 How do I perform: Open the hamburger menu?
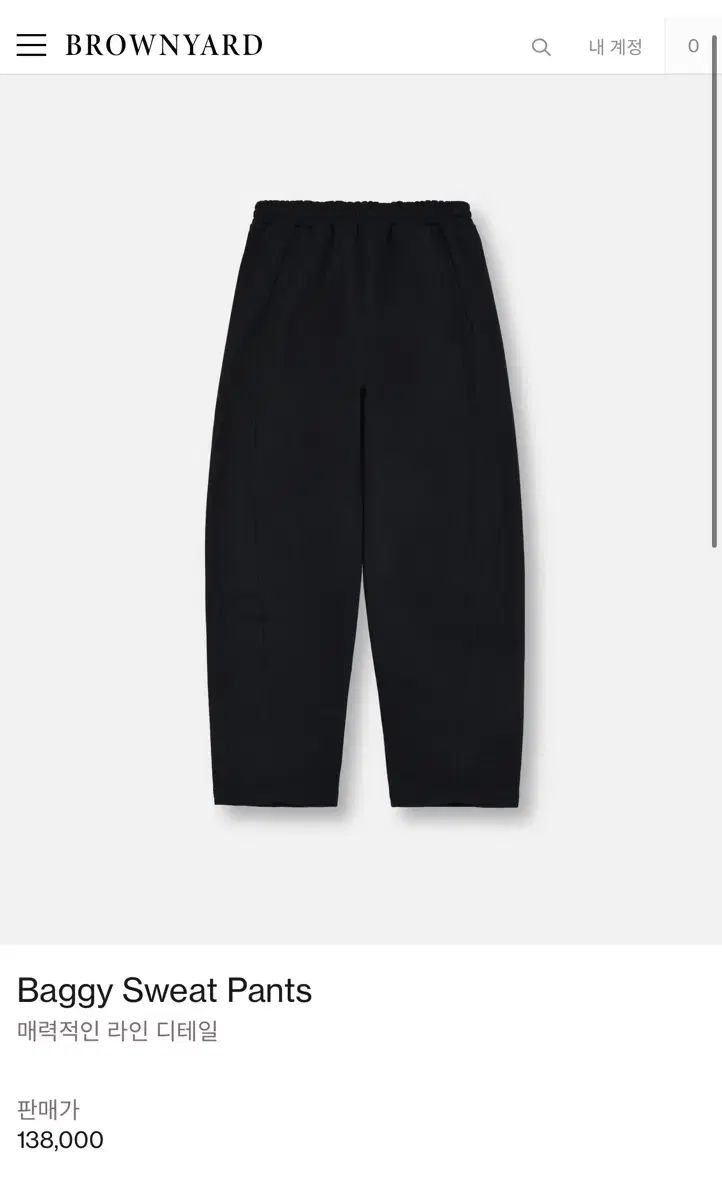pyautogui.click(x=31, y=45)
